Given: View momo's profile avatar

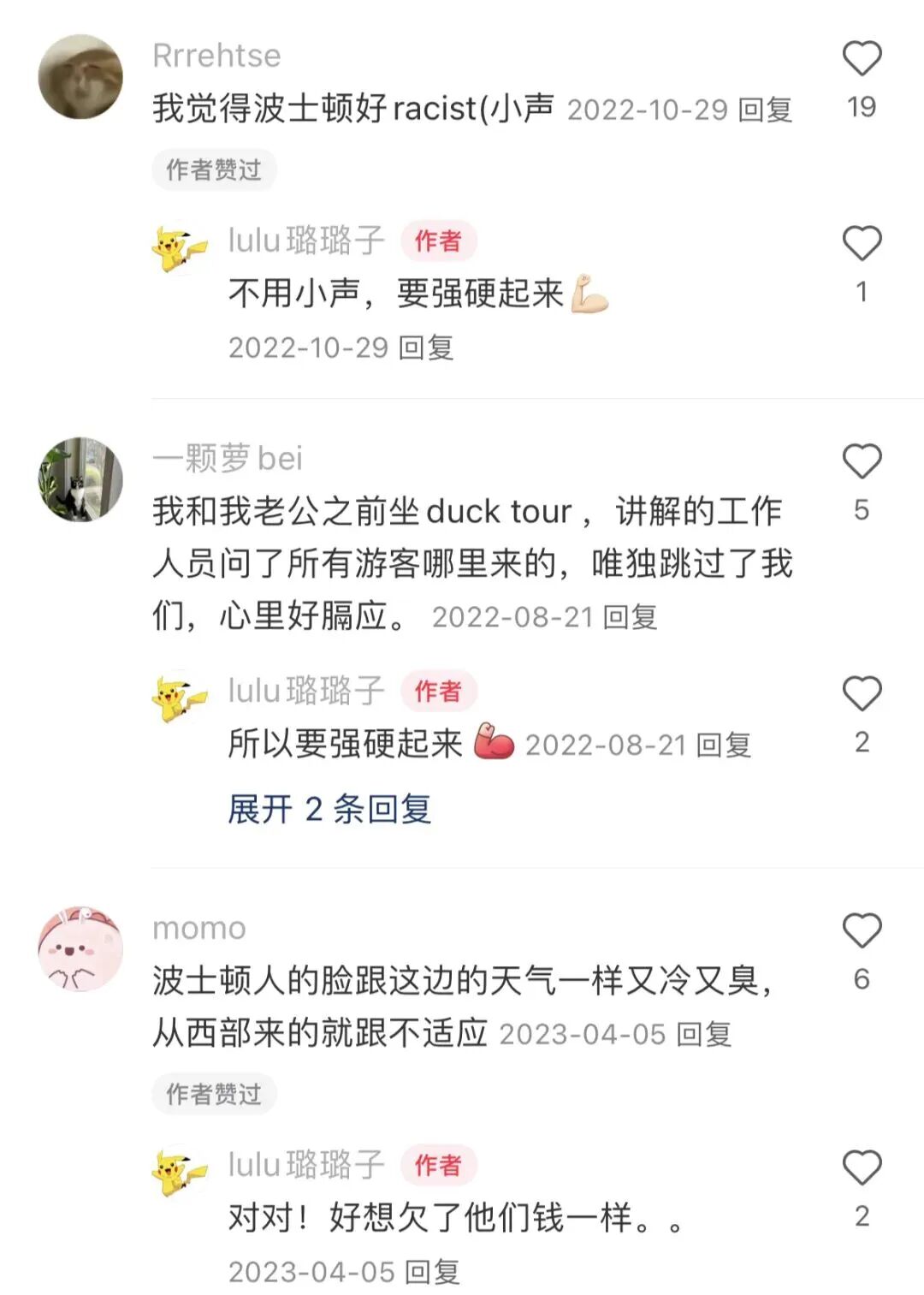Looking at the screenshot, I should point(80,949).
